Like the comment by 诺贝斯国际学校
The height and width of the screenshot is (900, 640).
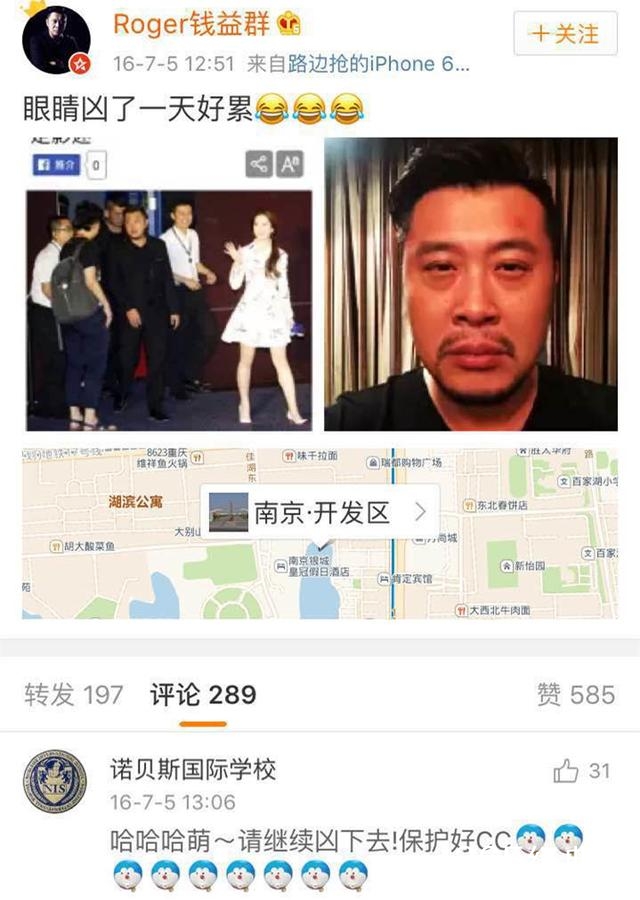click(x=580, y=770)
